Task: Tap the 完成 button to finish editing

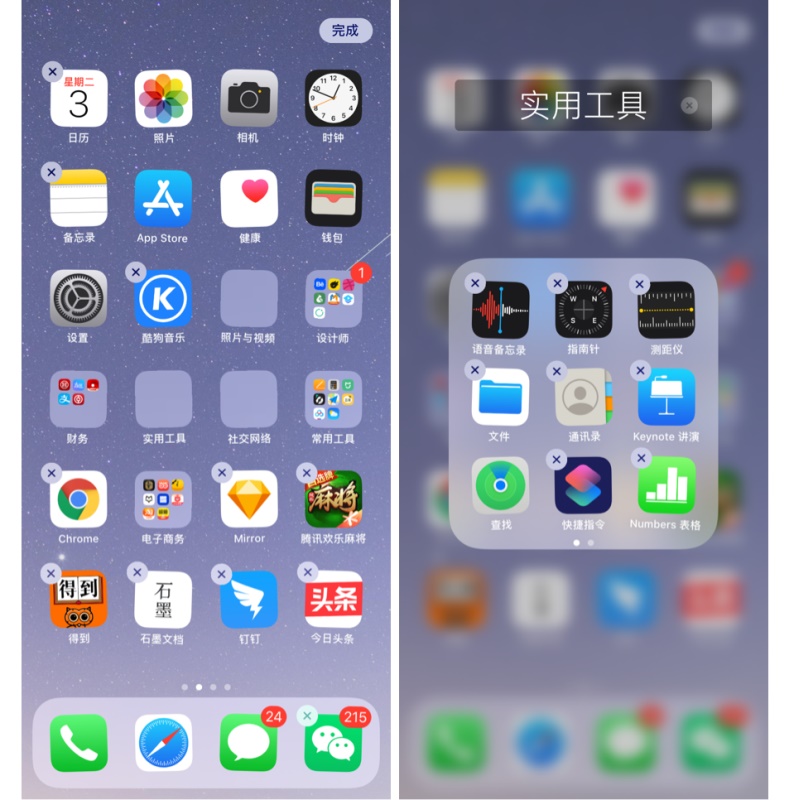Action: [x=345, y=30]
